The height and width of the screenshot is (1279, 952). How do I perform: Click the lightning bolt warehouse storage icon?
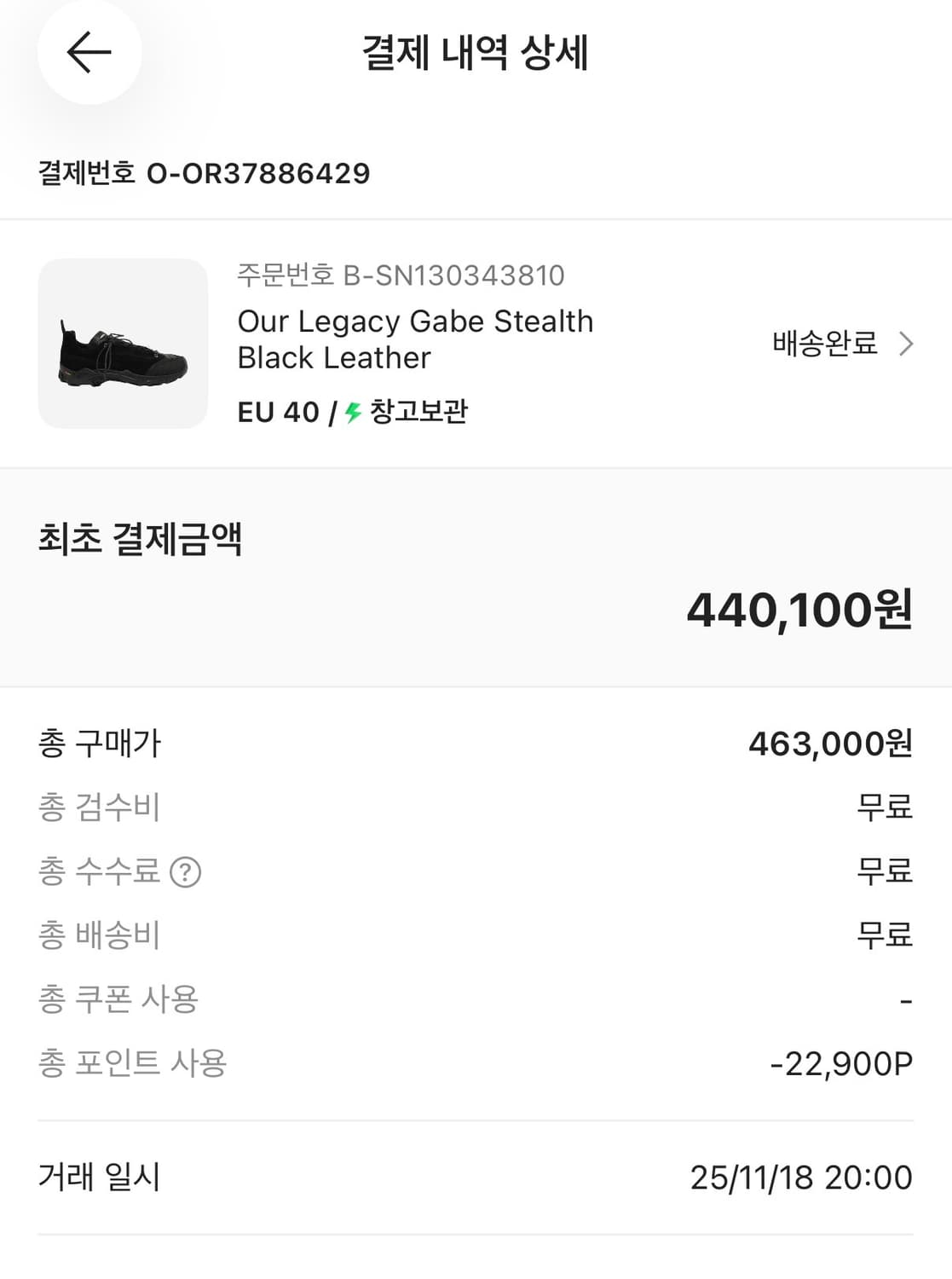352,413
